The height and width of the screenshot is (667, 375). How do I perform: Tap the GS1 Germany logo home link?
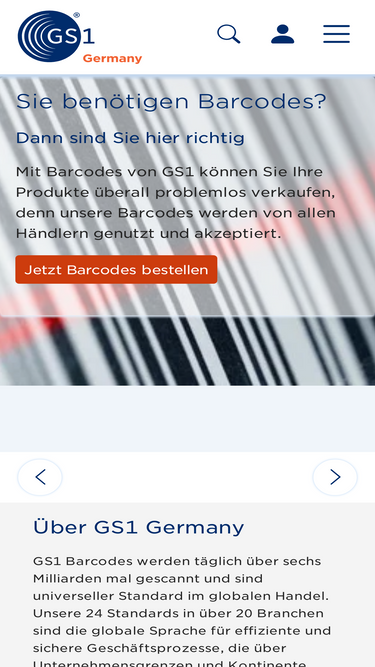click(80, 37)
